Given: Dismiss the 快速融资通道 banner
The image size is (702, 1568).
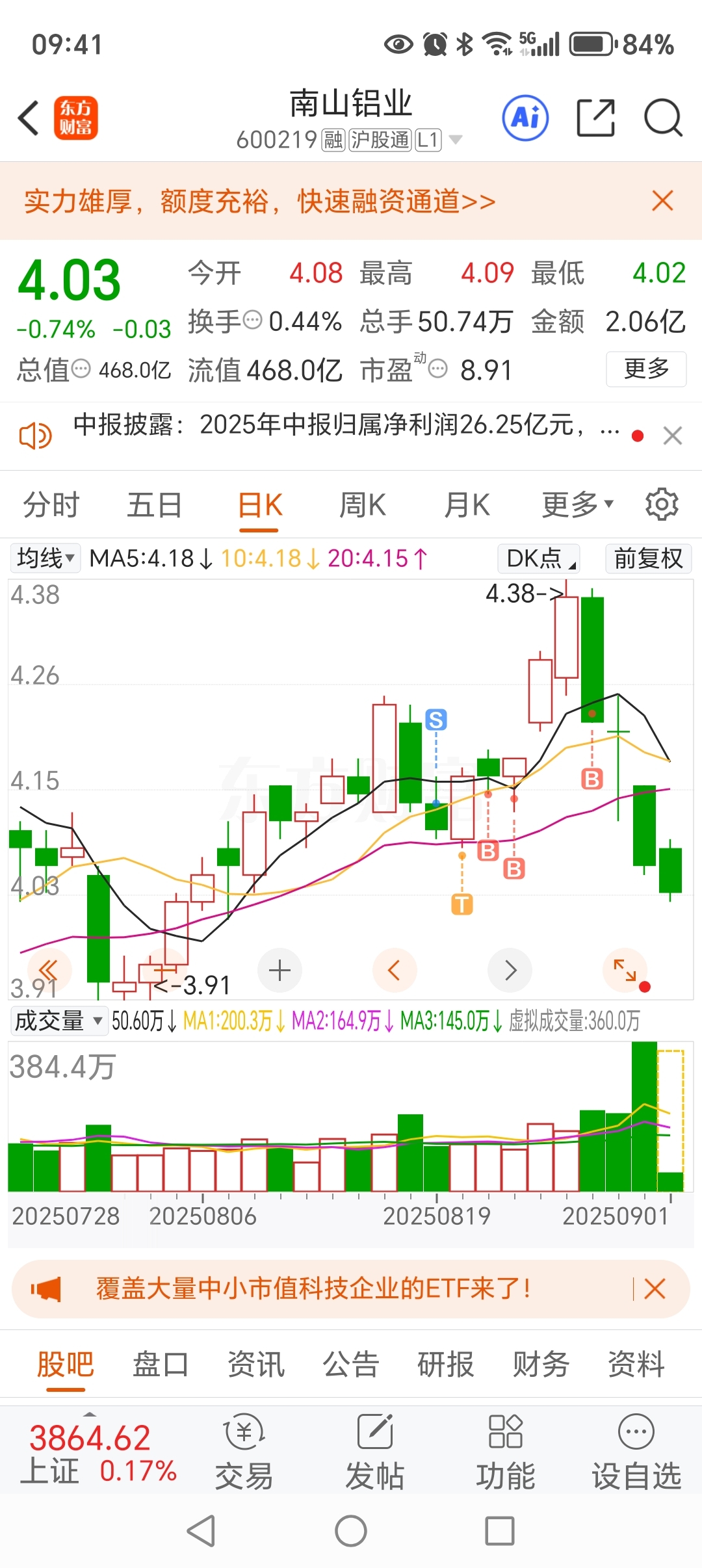Looking at the screenshot, I should [662, 201].
